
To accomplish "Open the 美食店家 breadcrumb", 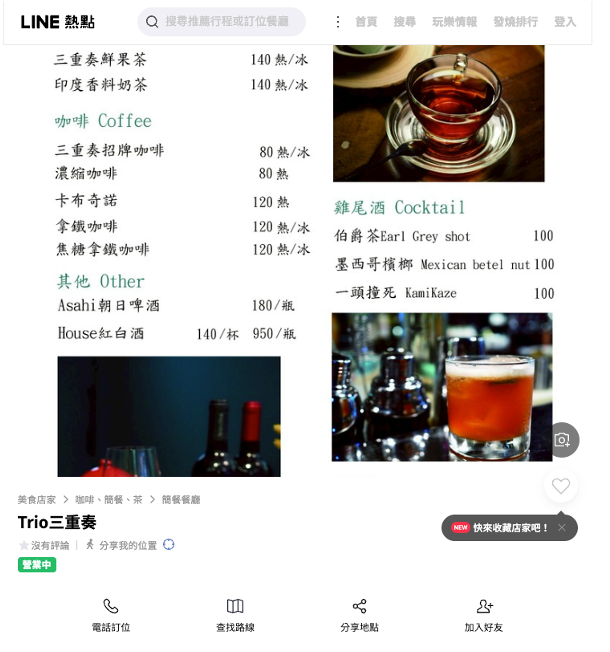I will 37,499.
